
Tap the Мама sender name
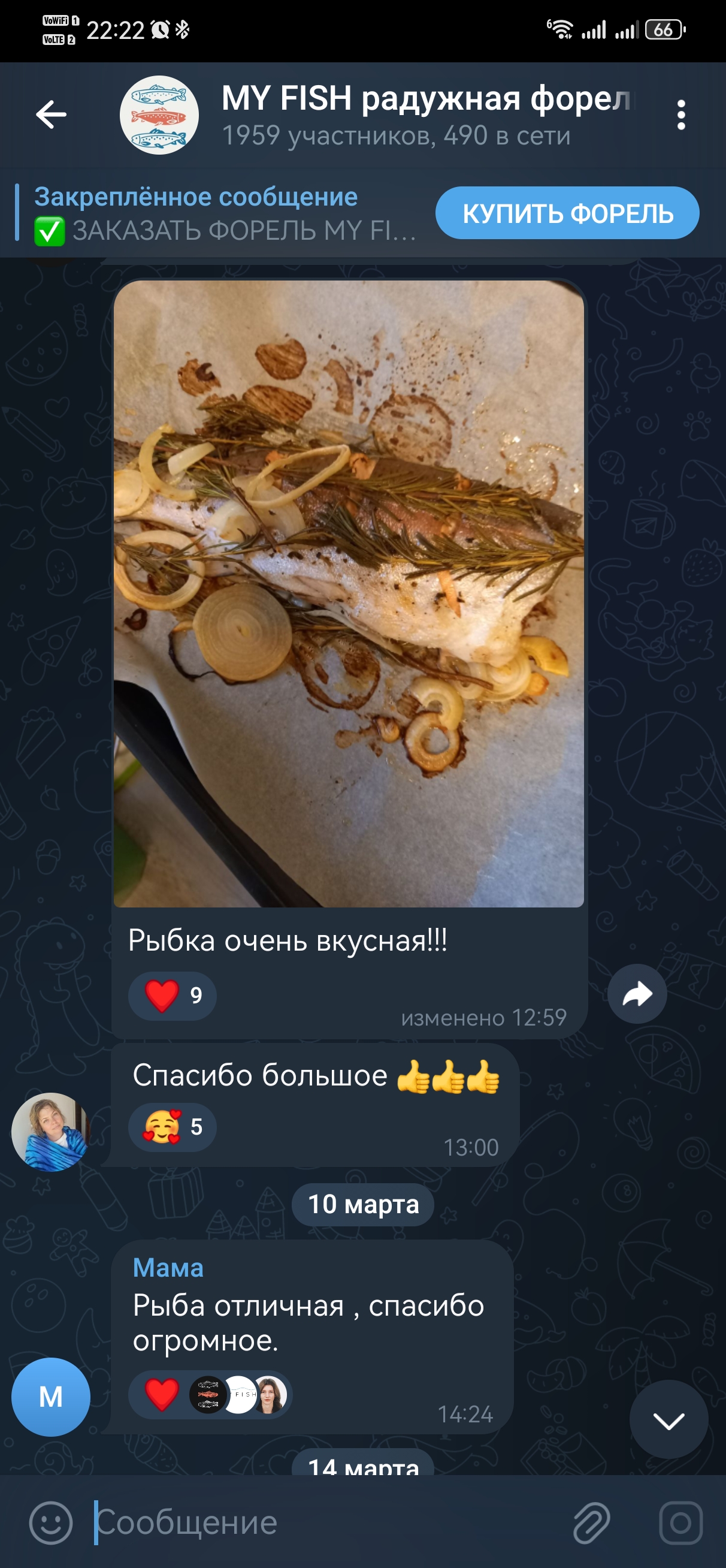pyautogui.click(x=168, y=1268)
